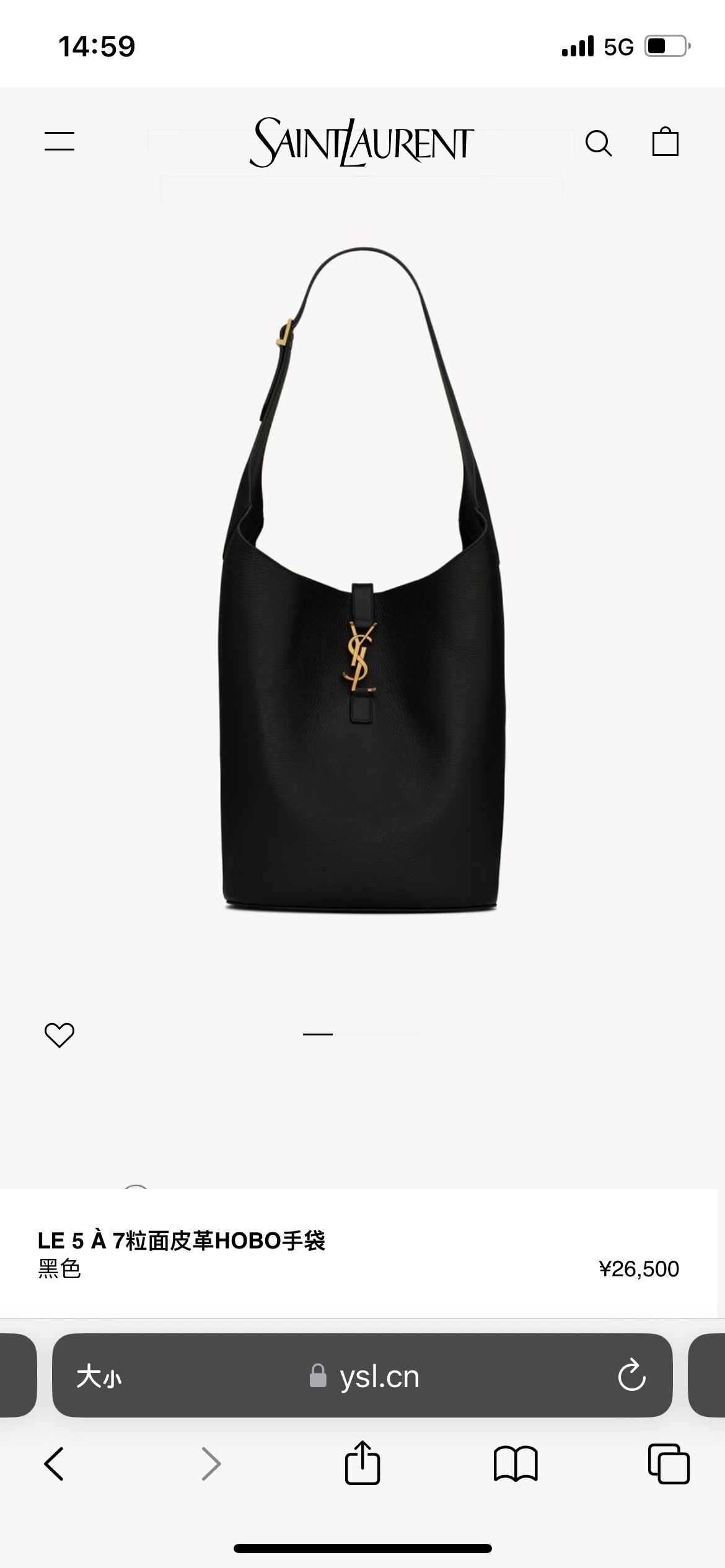Show all open tabs
This screenshot has height=1568, width=725.
coord(669,1464)
